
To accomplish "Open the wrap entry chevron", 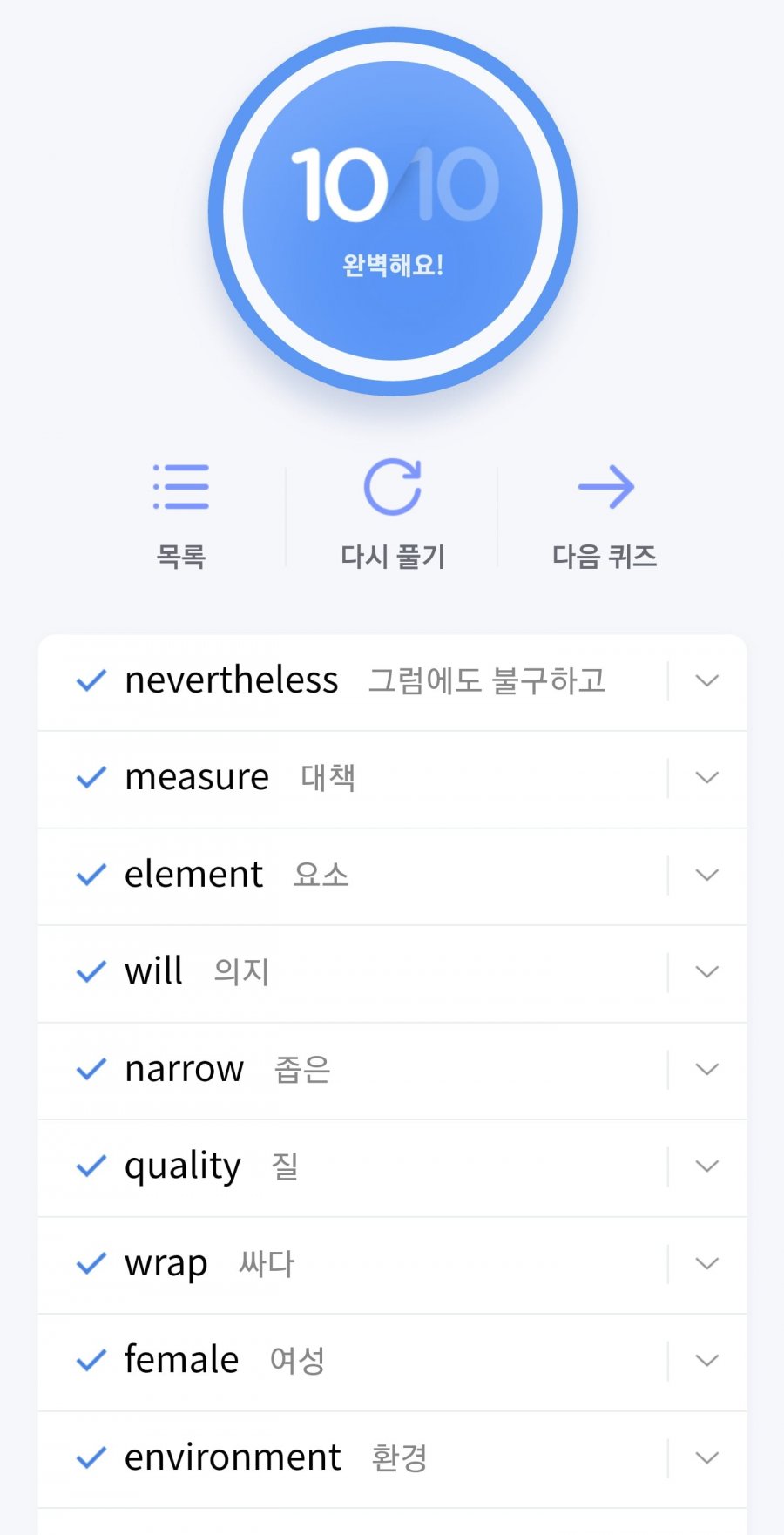I will point(707,1263).
